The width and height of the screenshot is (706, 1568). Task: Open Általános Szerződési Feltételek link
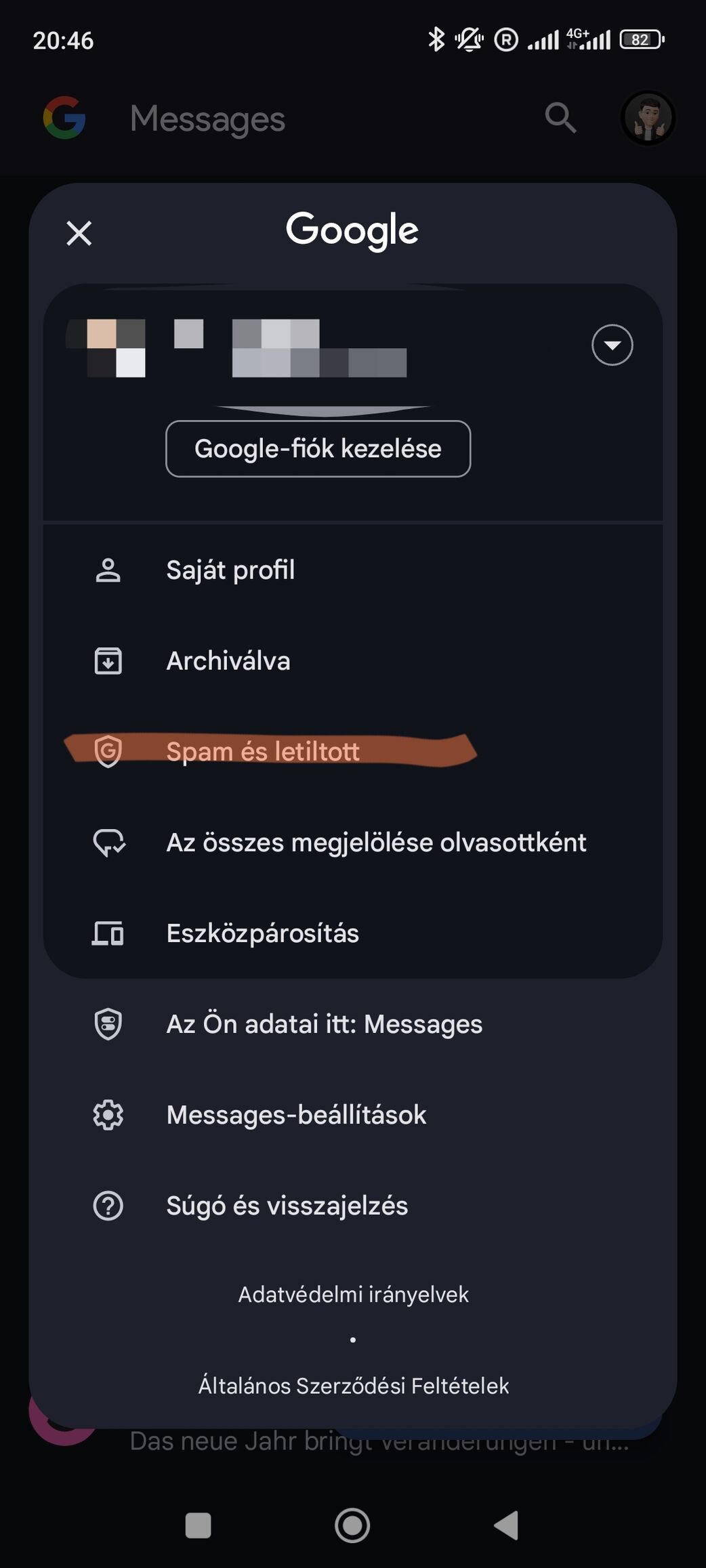pos(353,1385)
